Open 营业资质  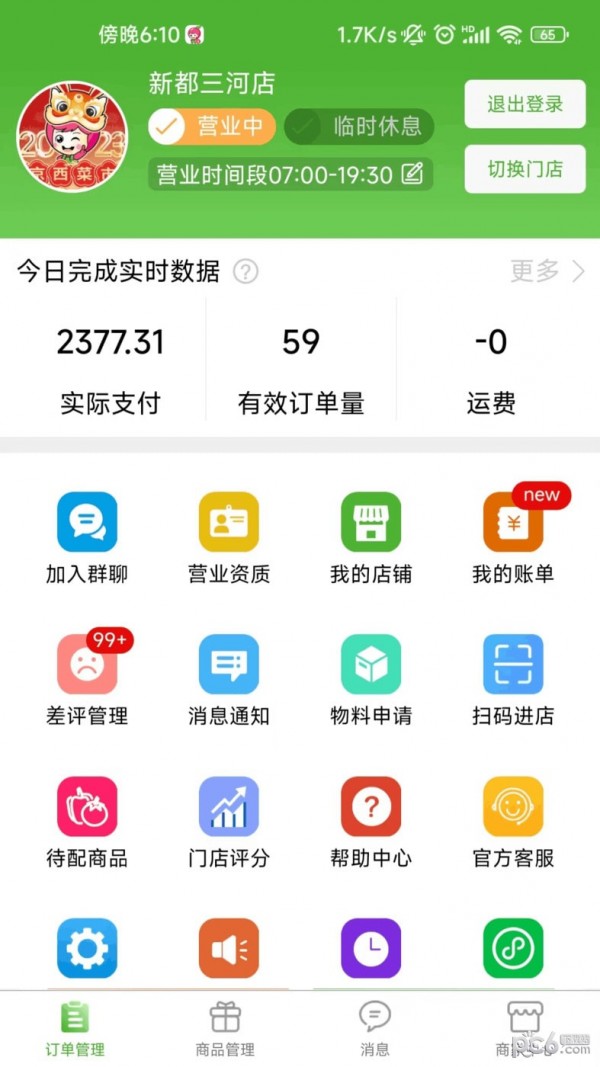[x=229, y=537]
